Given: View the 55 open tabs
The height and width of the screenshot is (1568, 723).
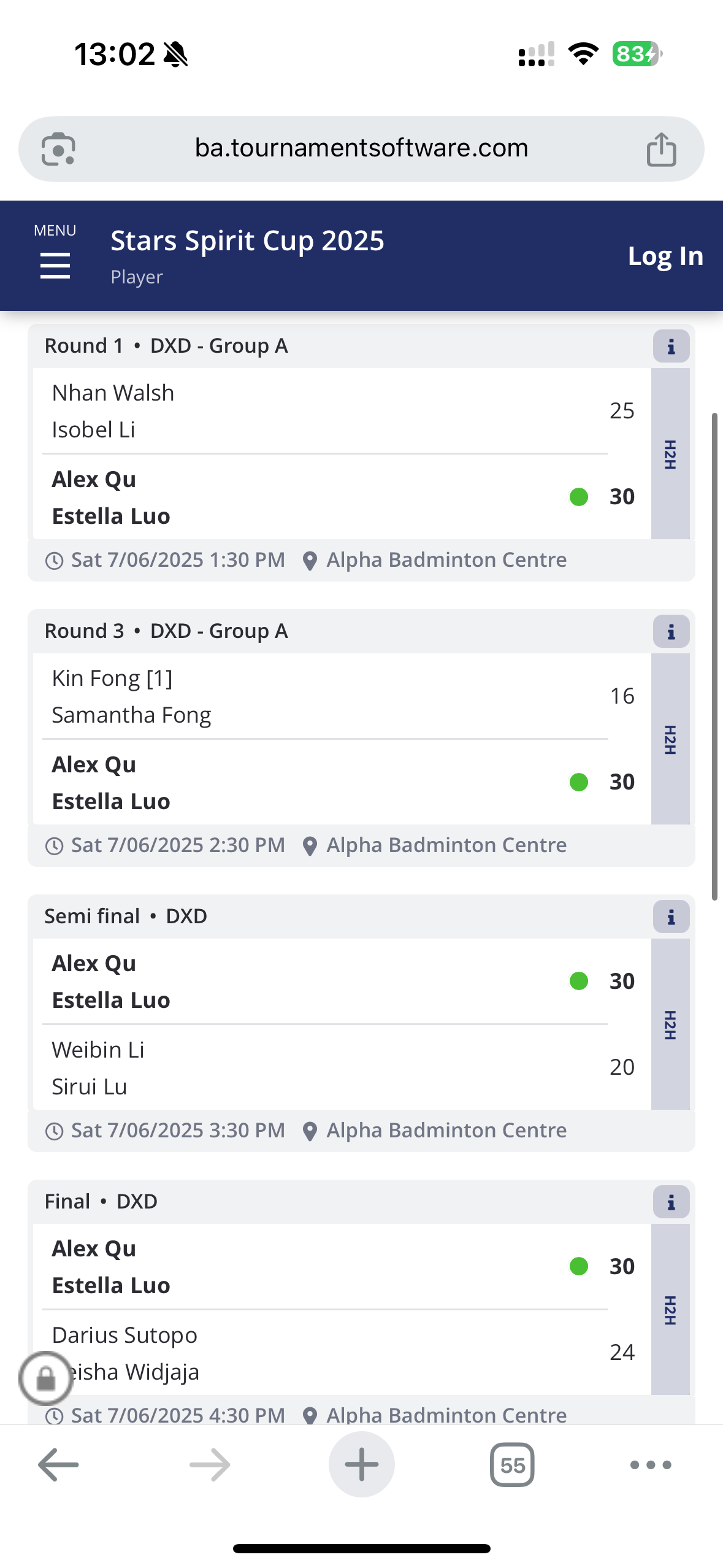Looking at the screenshot, I should point(512,1464).
